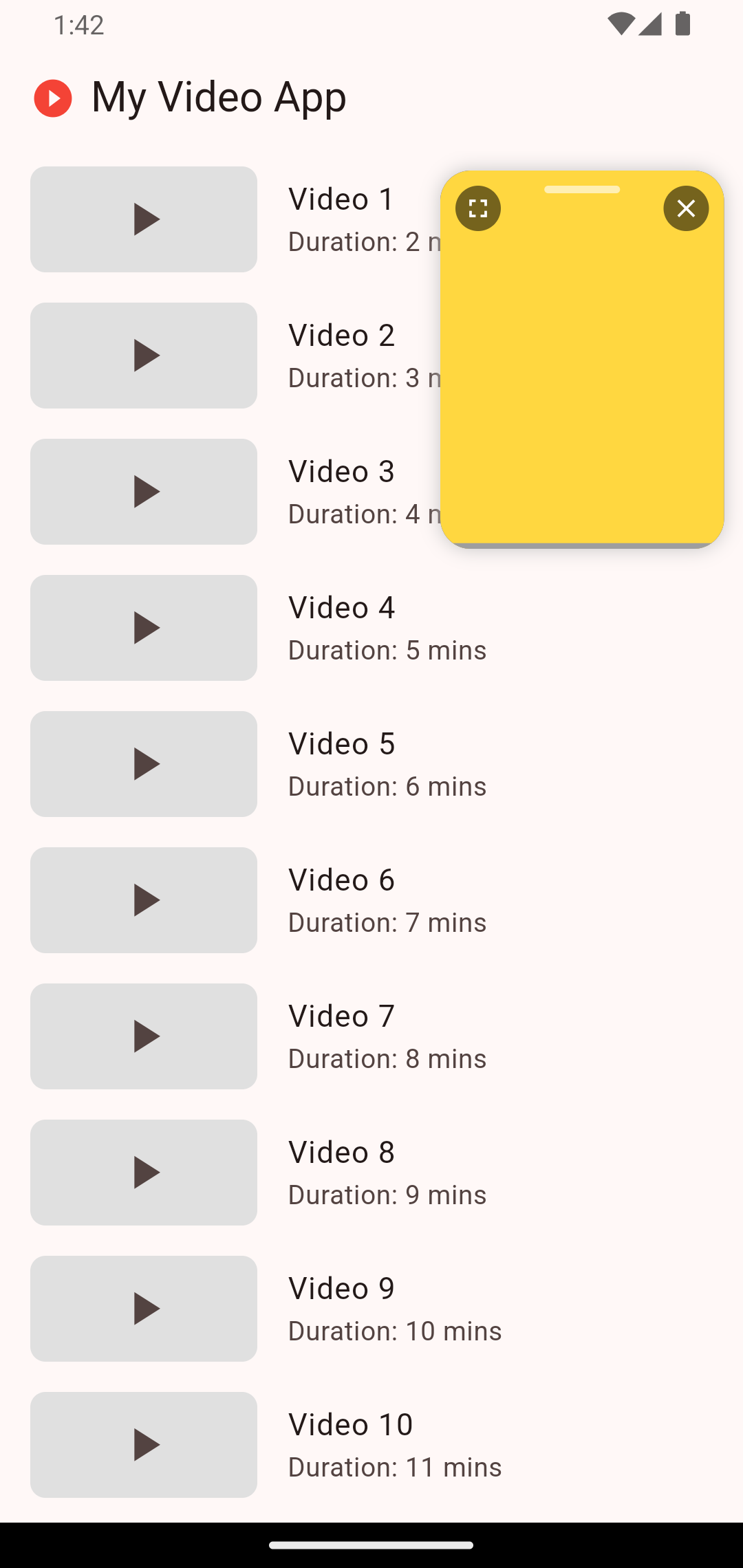
Task: Start Video 6 from its thumbnail
Action: [x=144, y=900]
